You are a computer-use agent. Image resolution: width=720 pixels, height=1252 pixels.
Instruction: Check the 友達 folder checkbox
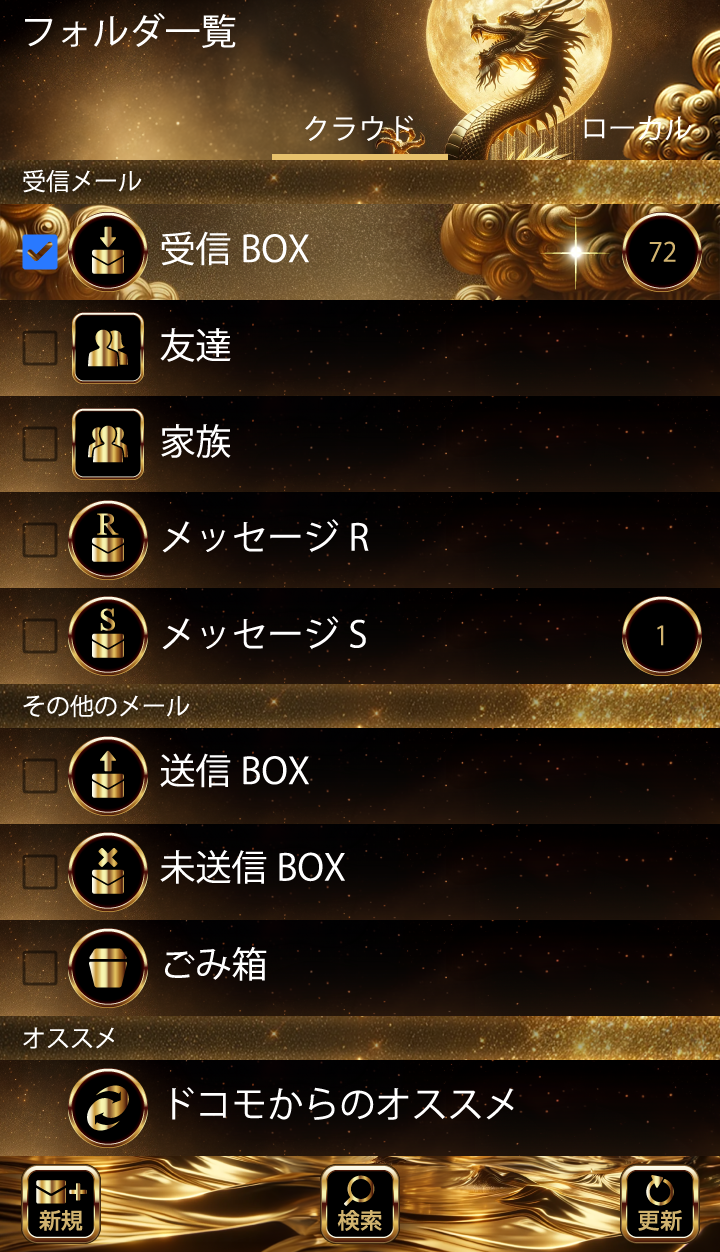40,348
